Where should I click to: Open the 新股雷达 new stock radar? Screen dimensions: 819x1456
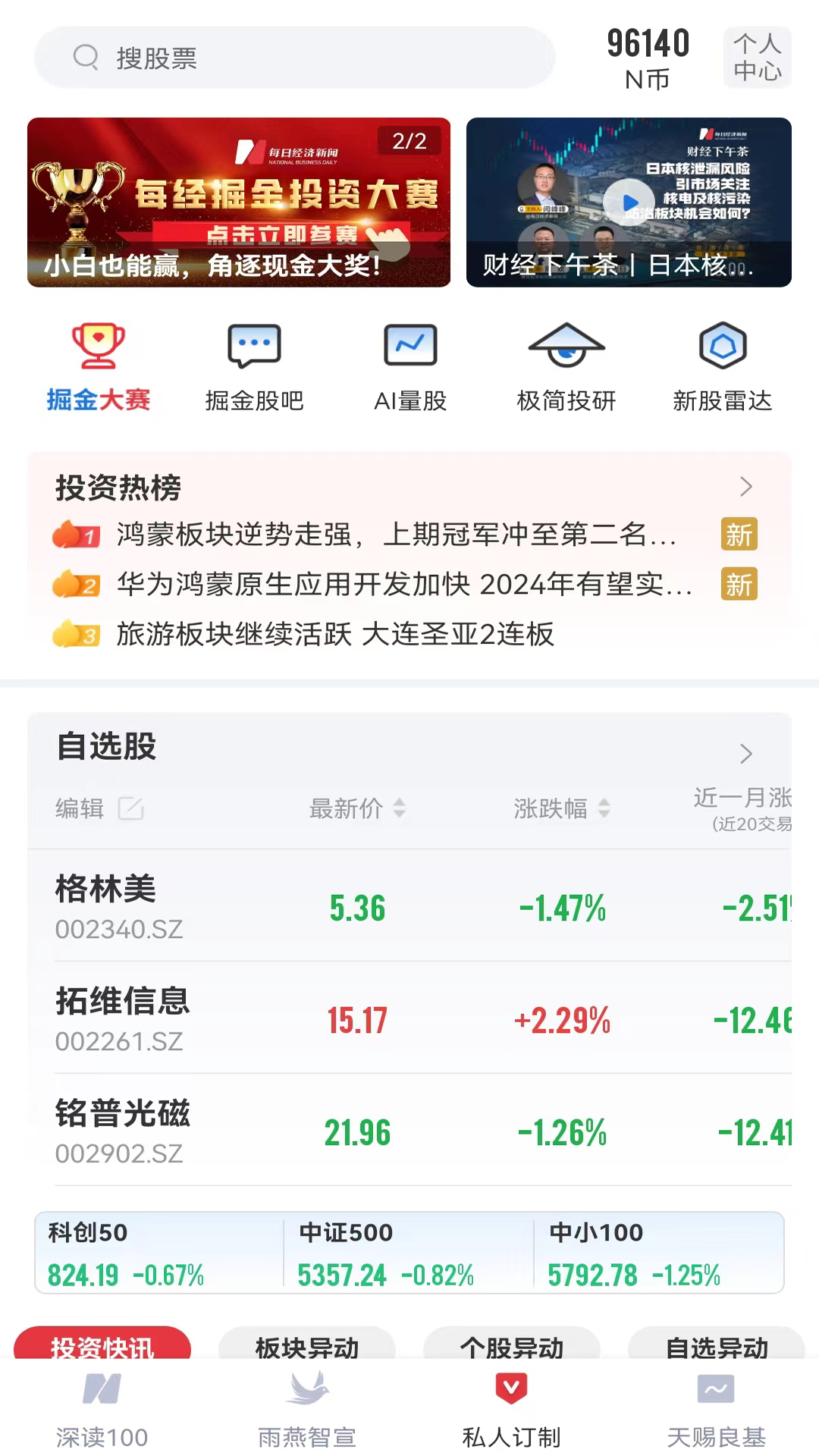(722, 364)
